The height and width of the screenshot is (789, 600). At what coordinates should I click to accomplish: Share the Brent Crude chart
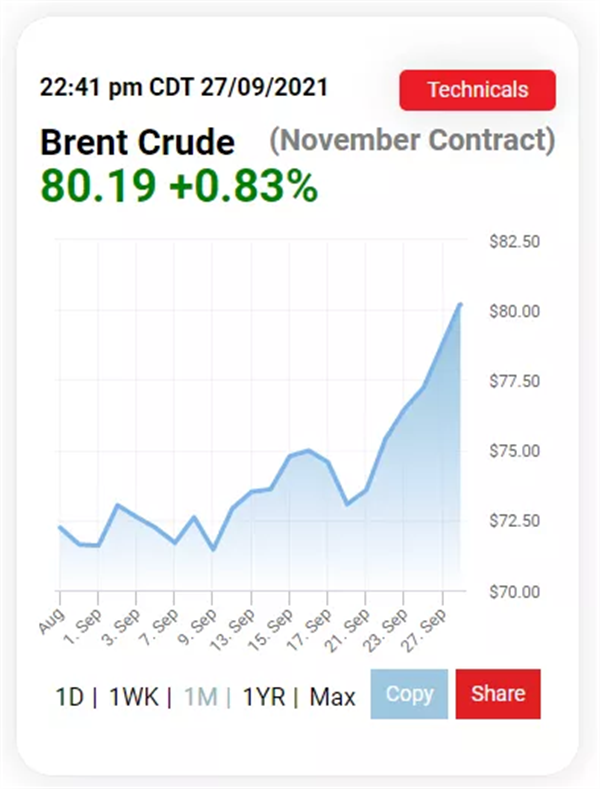point(498,694)
